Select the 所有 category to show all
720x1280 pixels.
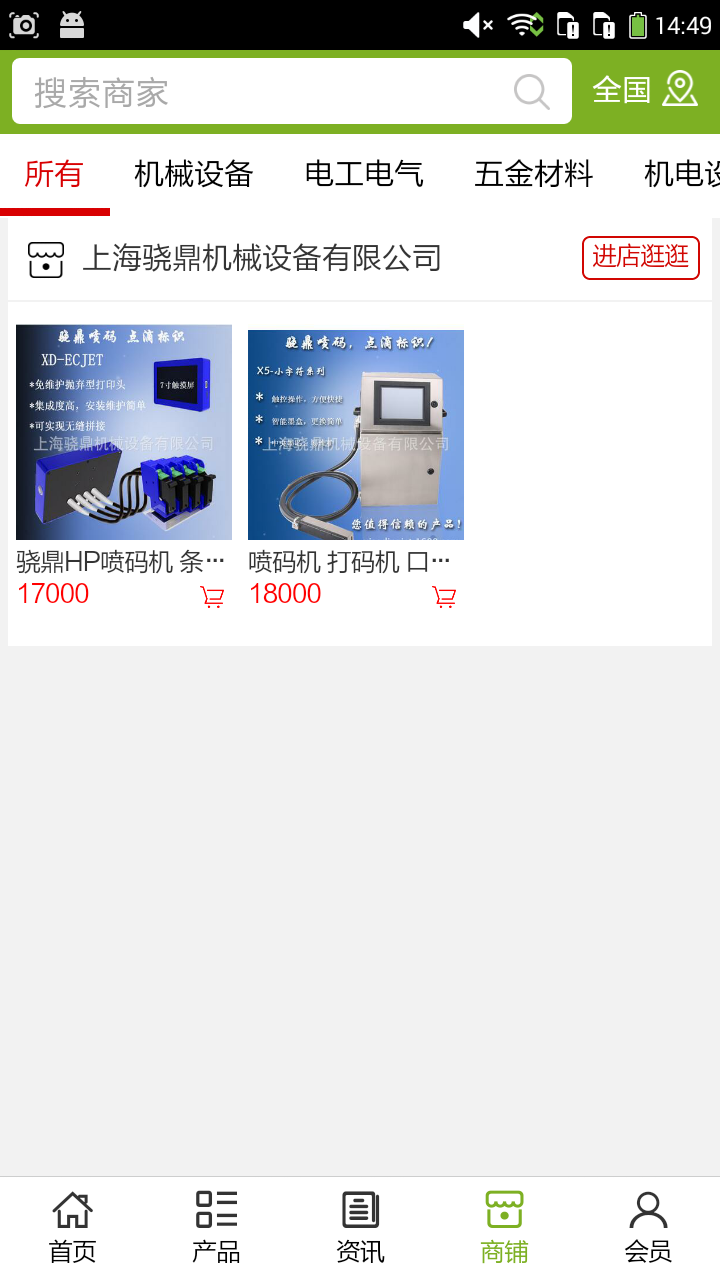tap(54, 173)
